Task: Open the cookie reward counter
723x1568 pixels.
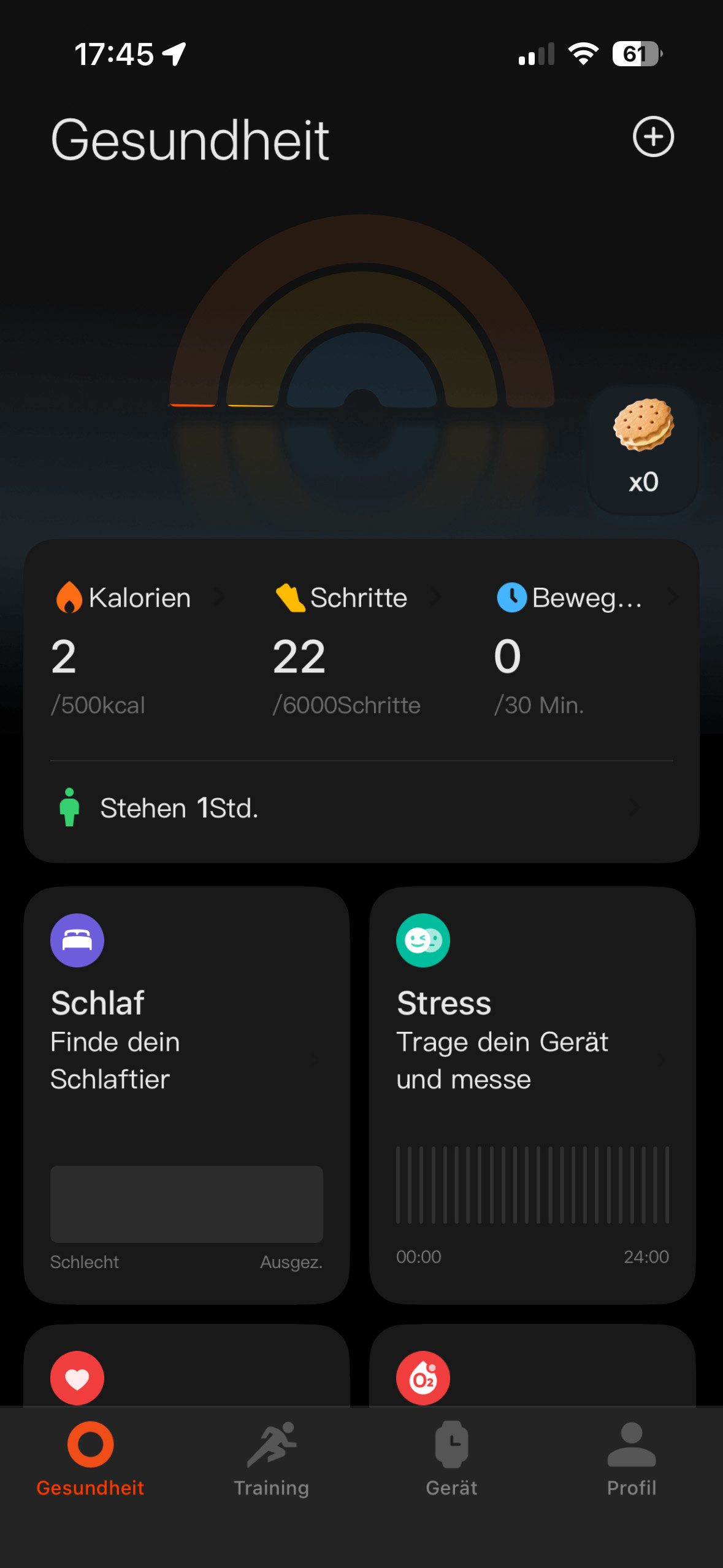Action: tap(643, 449)
